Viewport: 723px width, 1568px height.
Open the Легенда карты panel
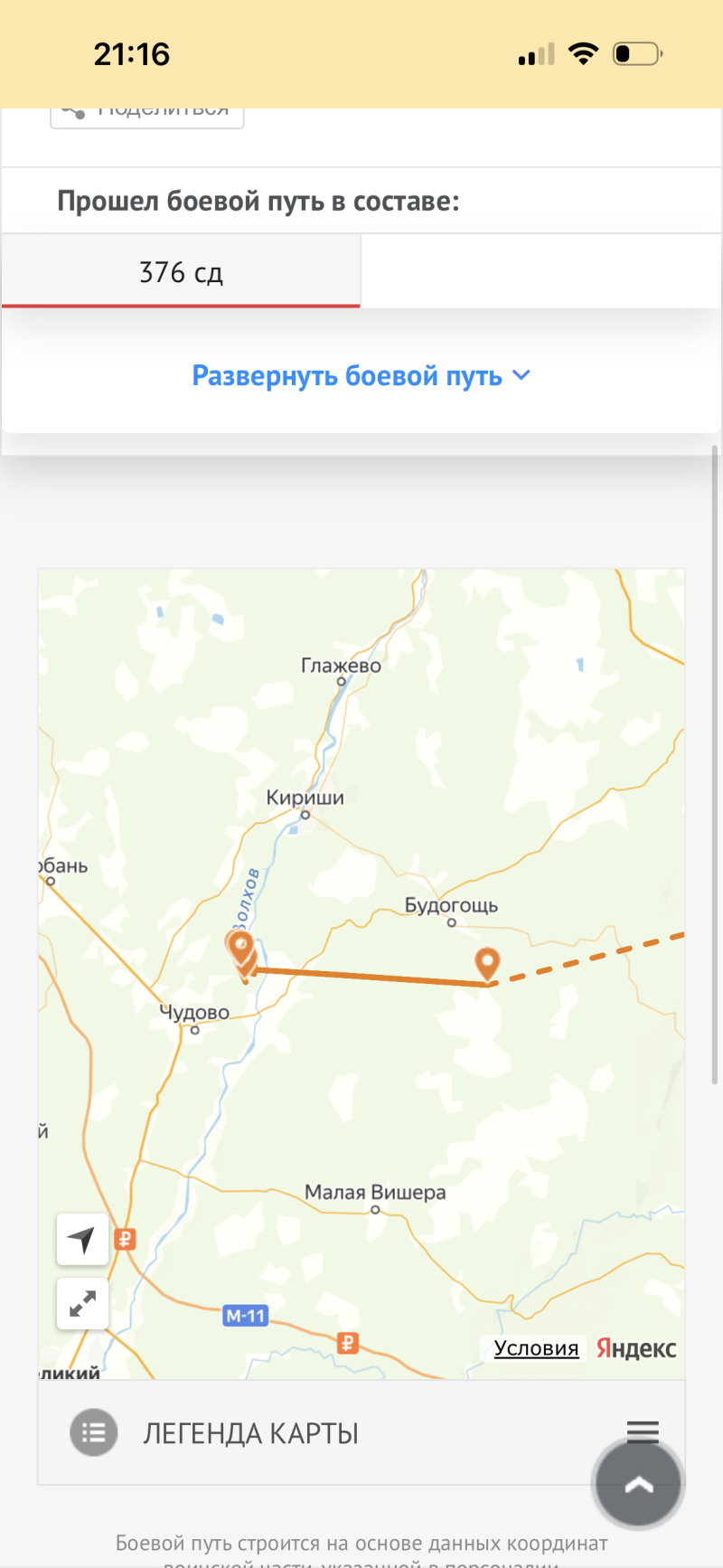pos(361,1432)
